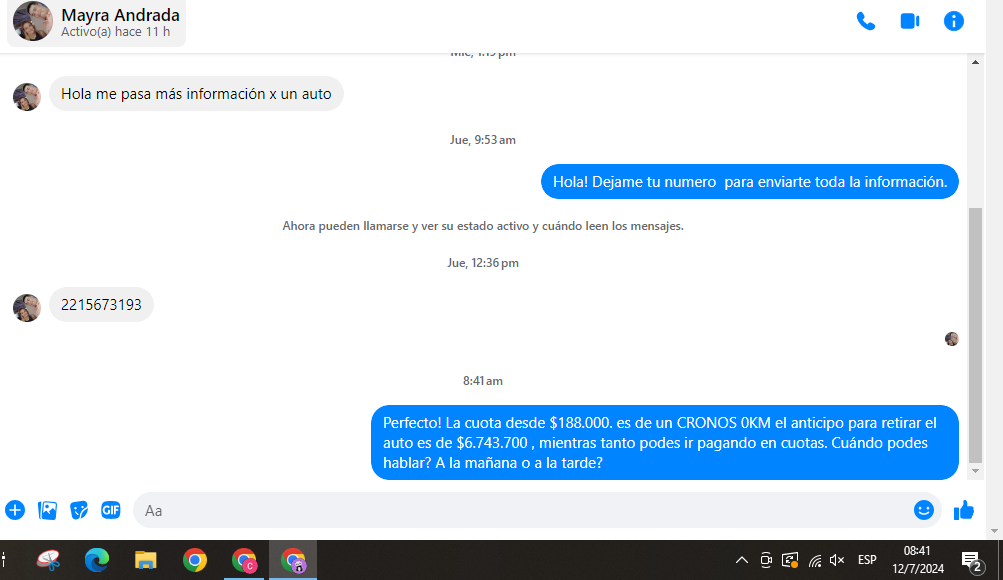Open conversation info panel
Viewport: 1003px width, 580px height.
click(954, 21)
